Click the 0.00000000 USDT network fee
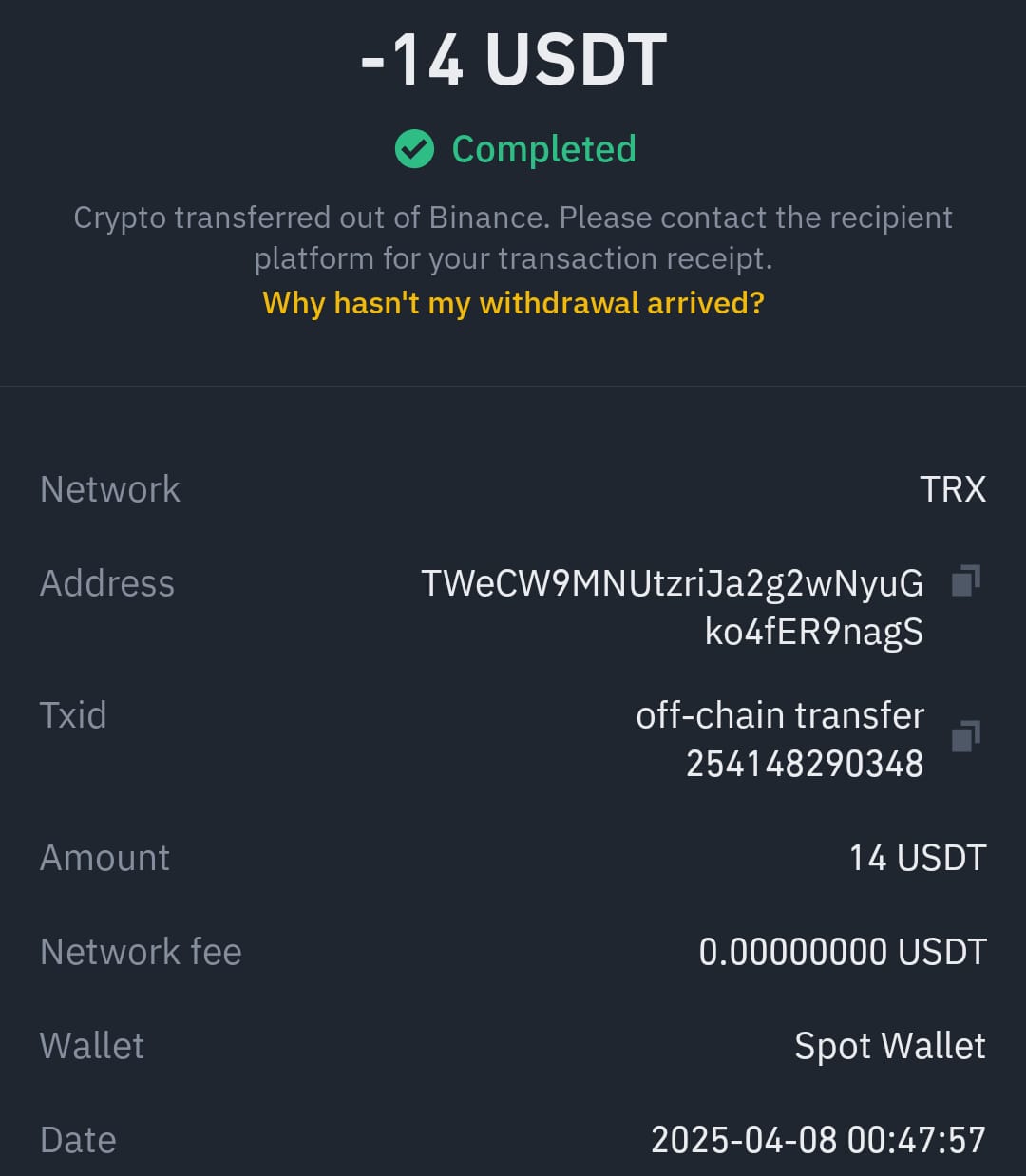 pos(843,951)
